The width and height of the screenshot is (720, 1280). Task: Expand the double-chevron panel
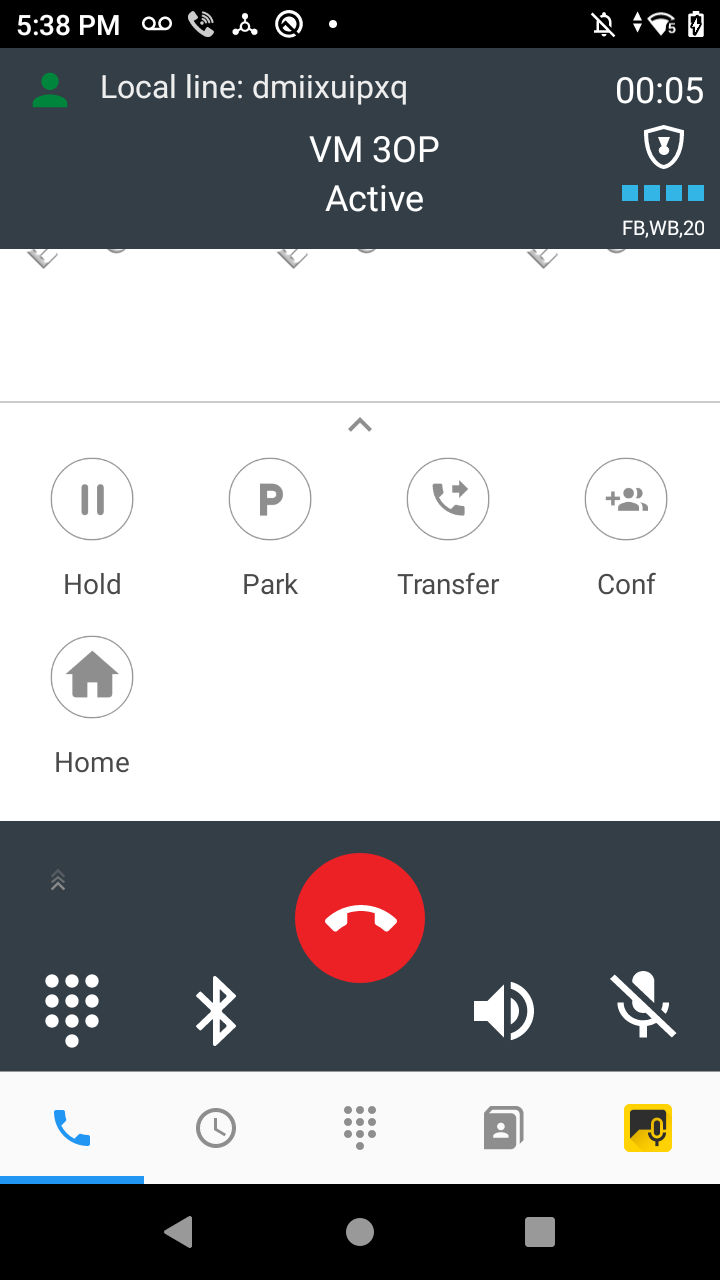click(x=58, y=881)
